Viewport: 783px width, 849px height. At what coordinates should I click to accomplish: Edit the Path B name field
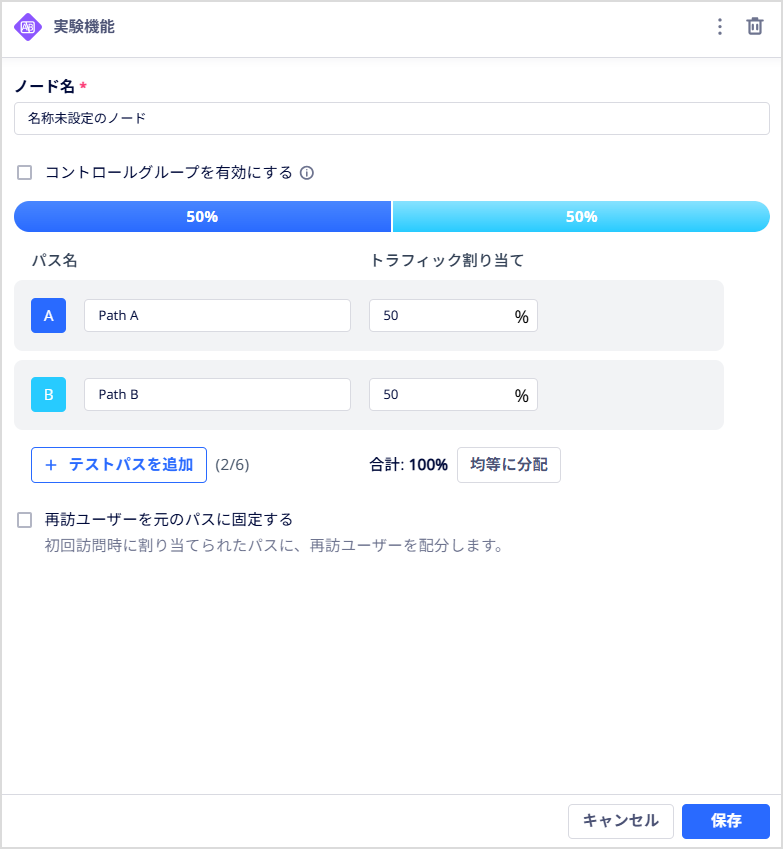click(x=217, y=394)
